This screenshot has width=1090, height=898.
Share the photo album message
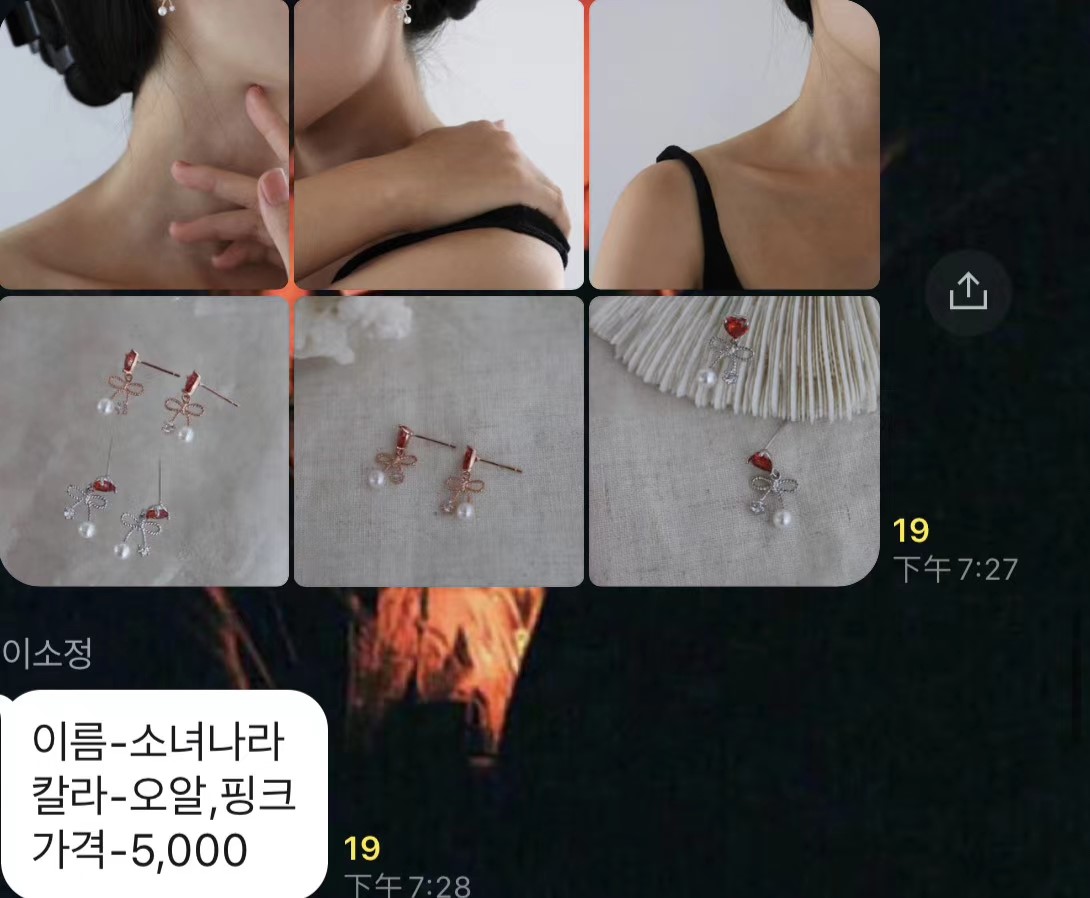967,293
